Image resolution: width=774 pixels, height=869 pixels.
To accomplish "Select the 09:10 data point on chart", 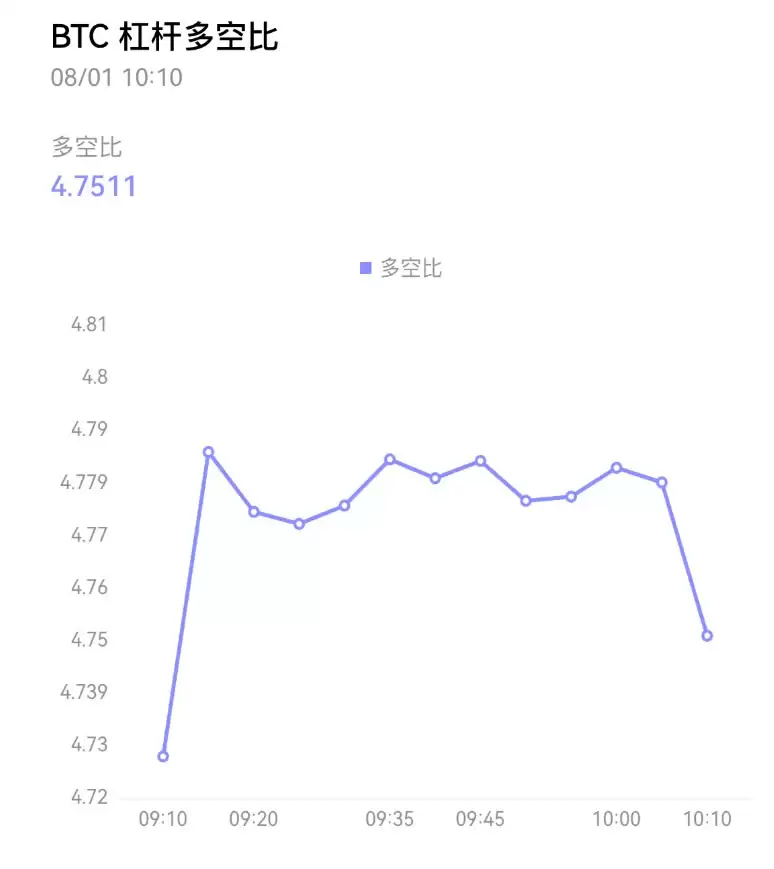I will pyautogui.click(x=163, y=756).
